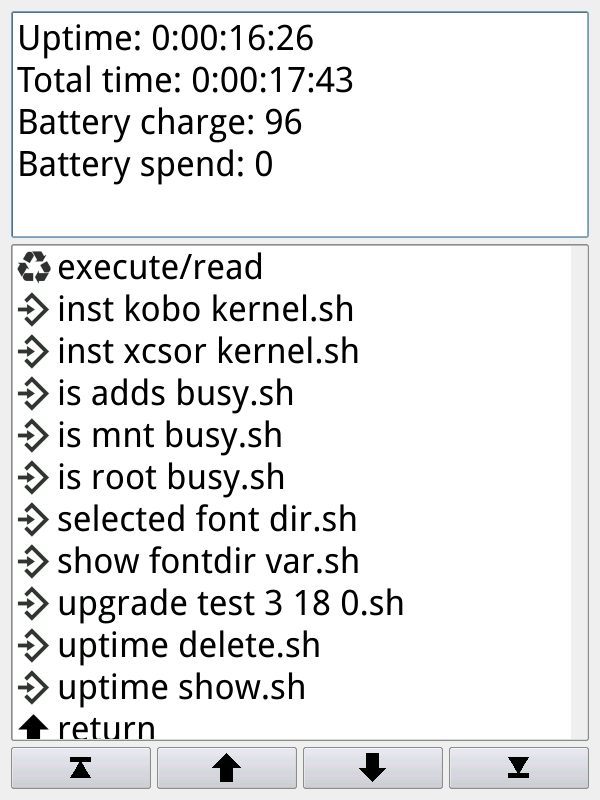Select is root busy.sh

(170, 477)
